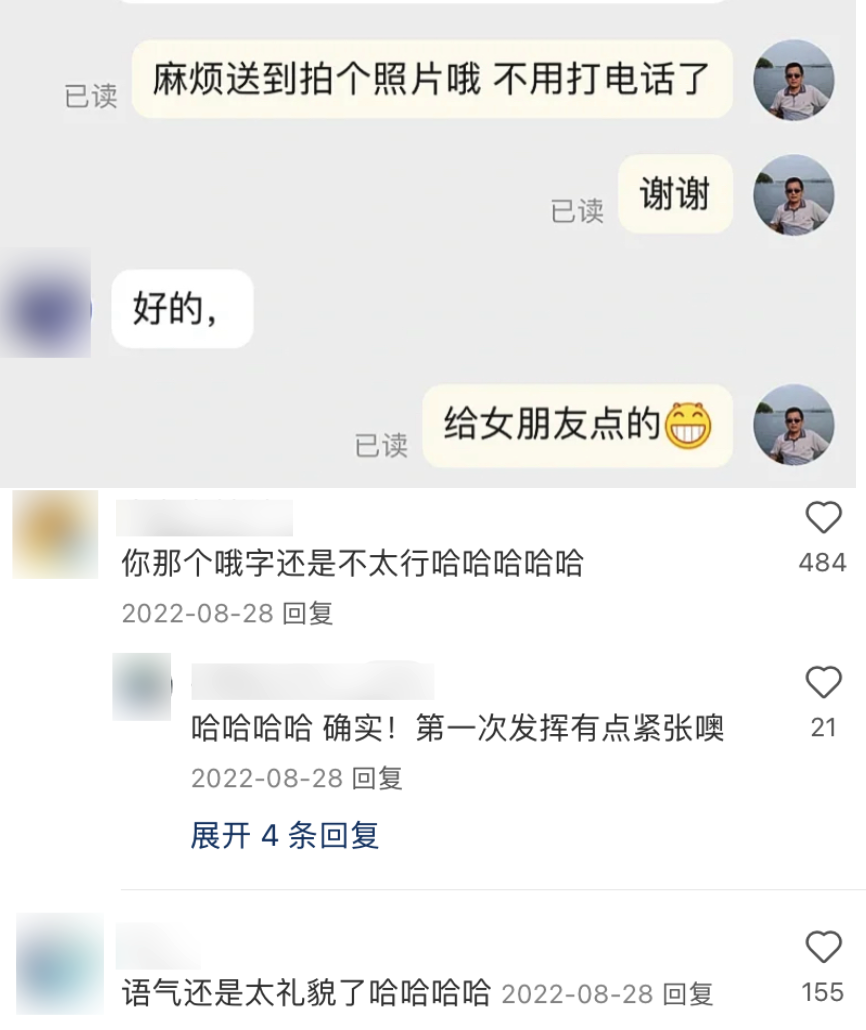866x1030 pixels.
Task: Open the sunglasses avatar beside 谢谢
Action: tap(794, 195)
